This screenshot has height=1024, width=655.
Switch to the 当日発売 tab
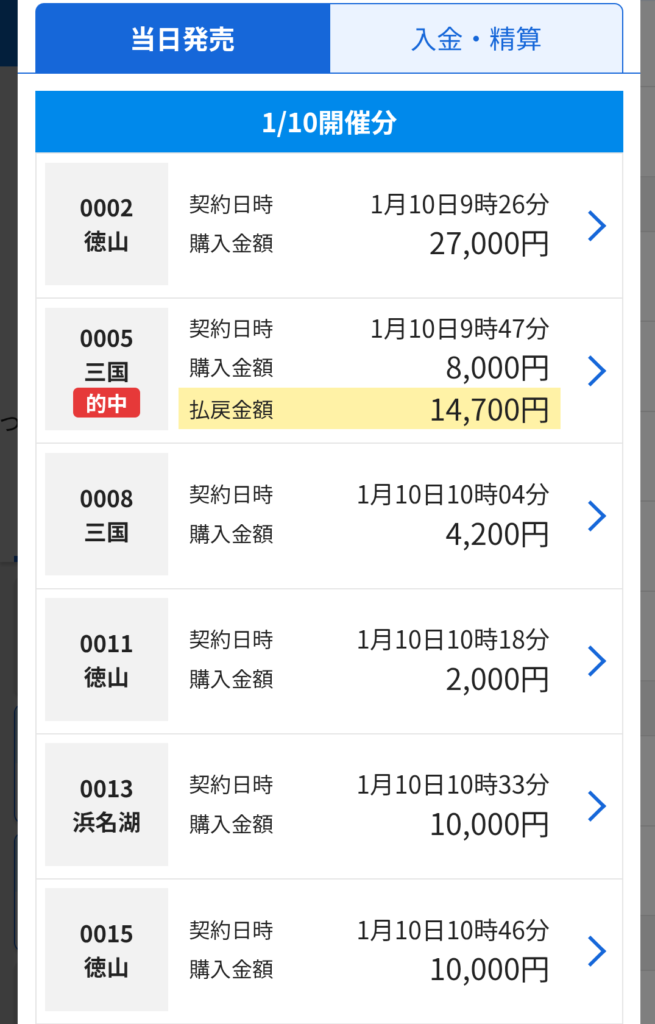click(182, 38)
